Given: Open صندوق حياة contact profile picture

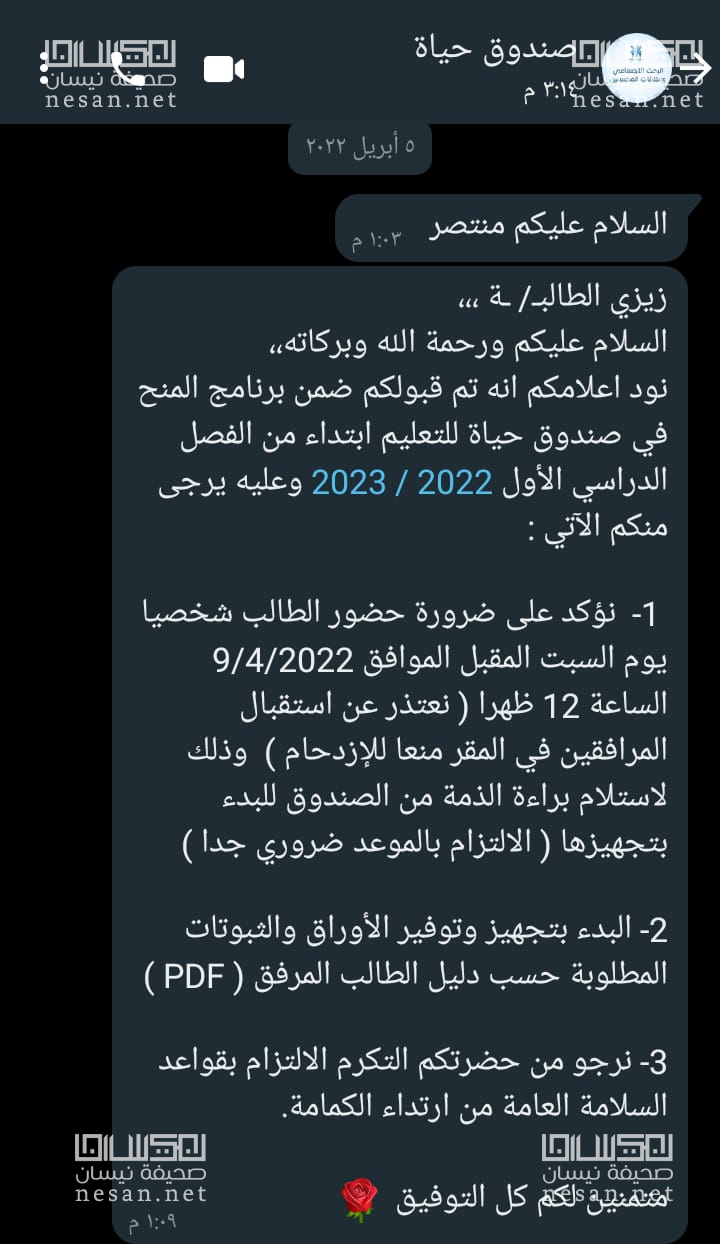Looking at the screenshot, I should (637, 68).
